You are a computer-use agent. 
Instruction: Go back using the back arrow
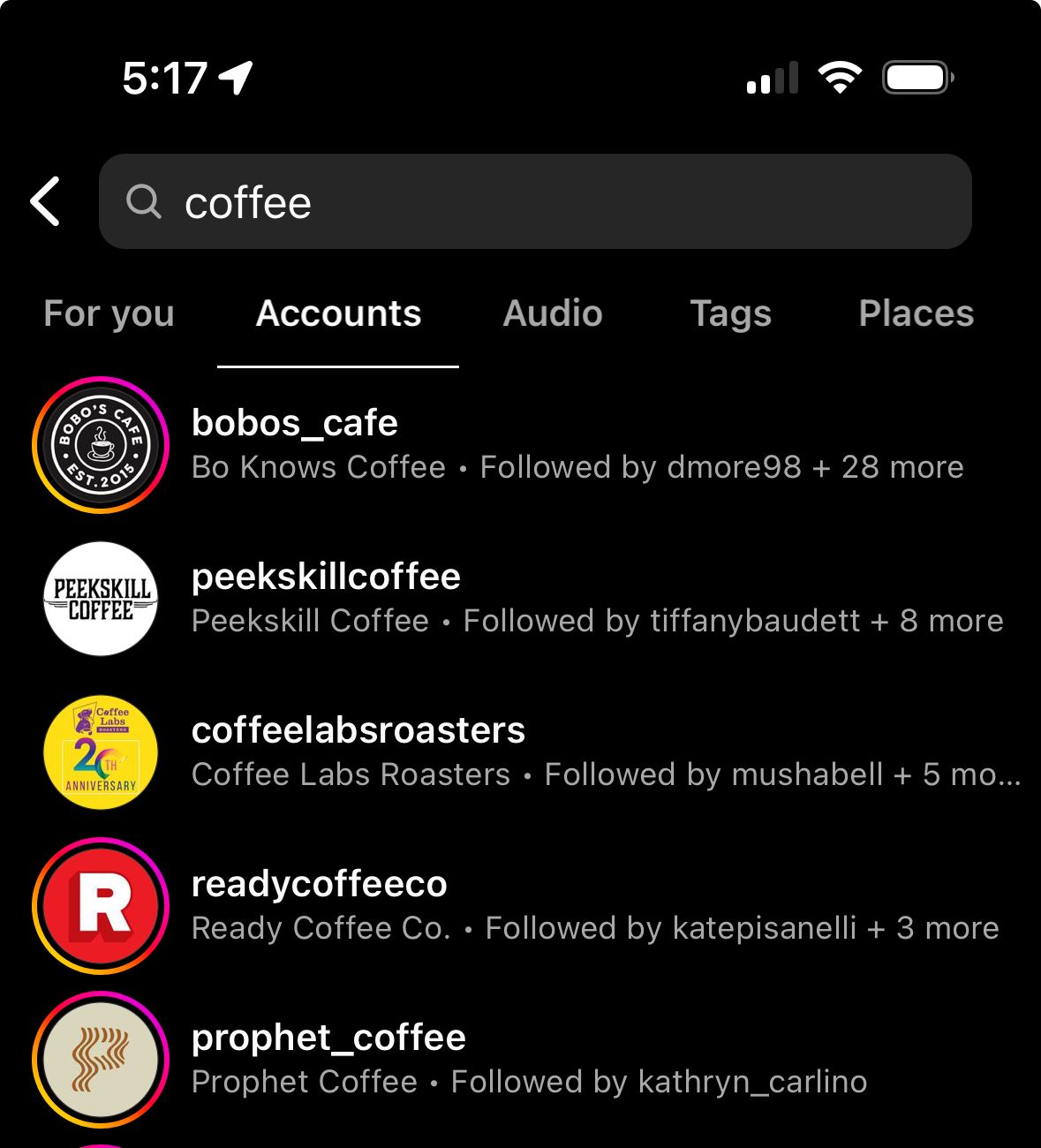46,201
